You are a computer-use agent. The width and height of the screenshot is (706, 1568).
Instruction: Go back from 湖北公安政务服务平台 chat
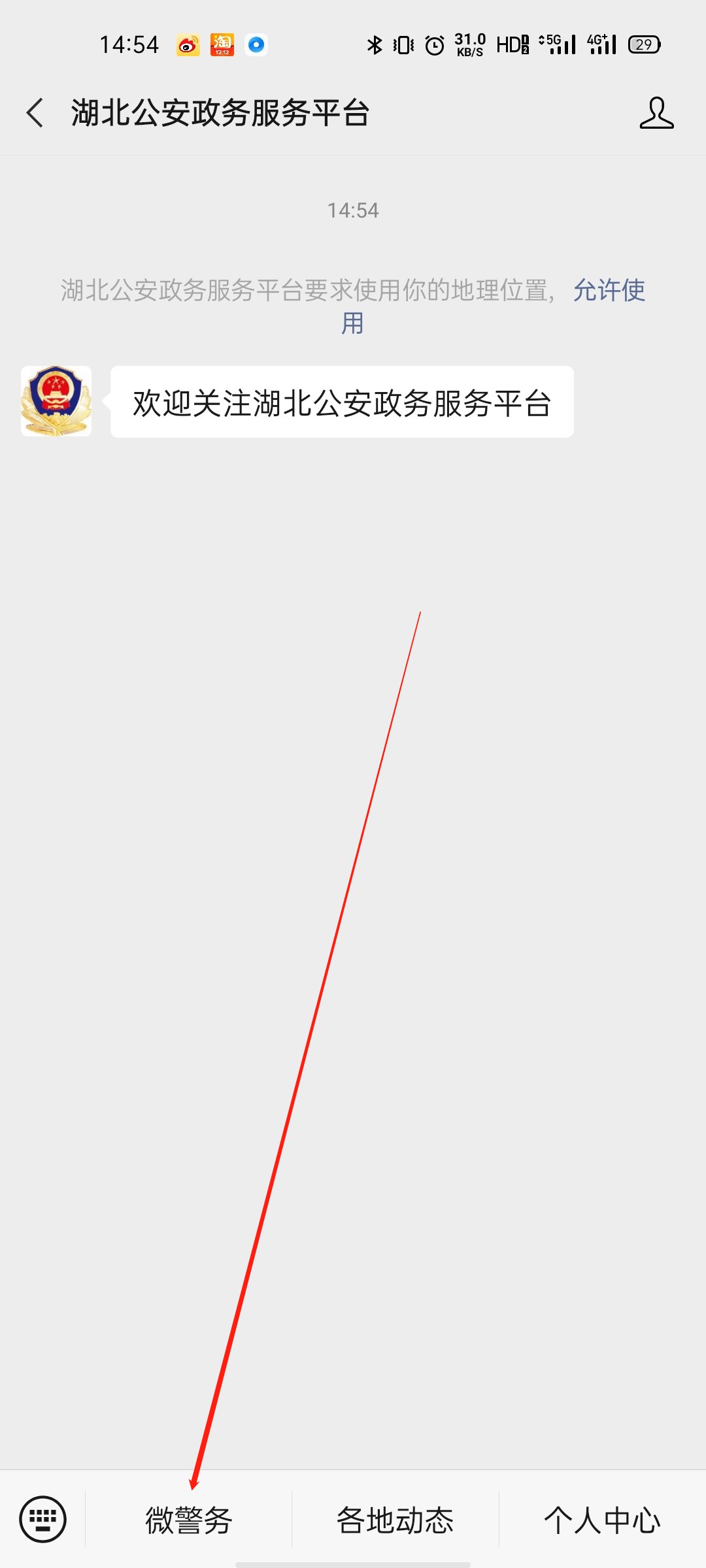pos(35,112)
